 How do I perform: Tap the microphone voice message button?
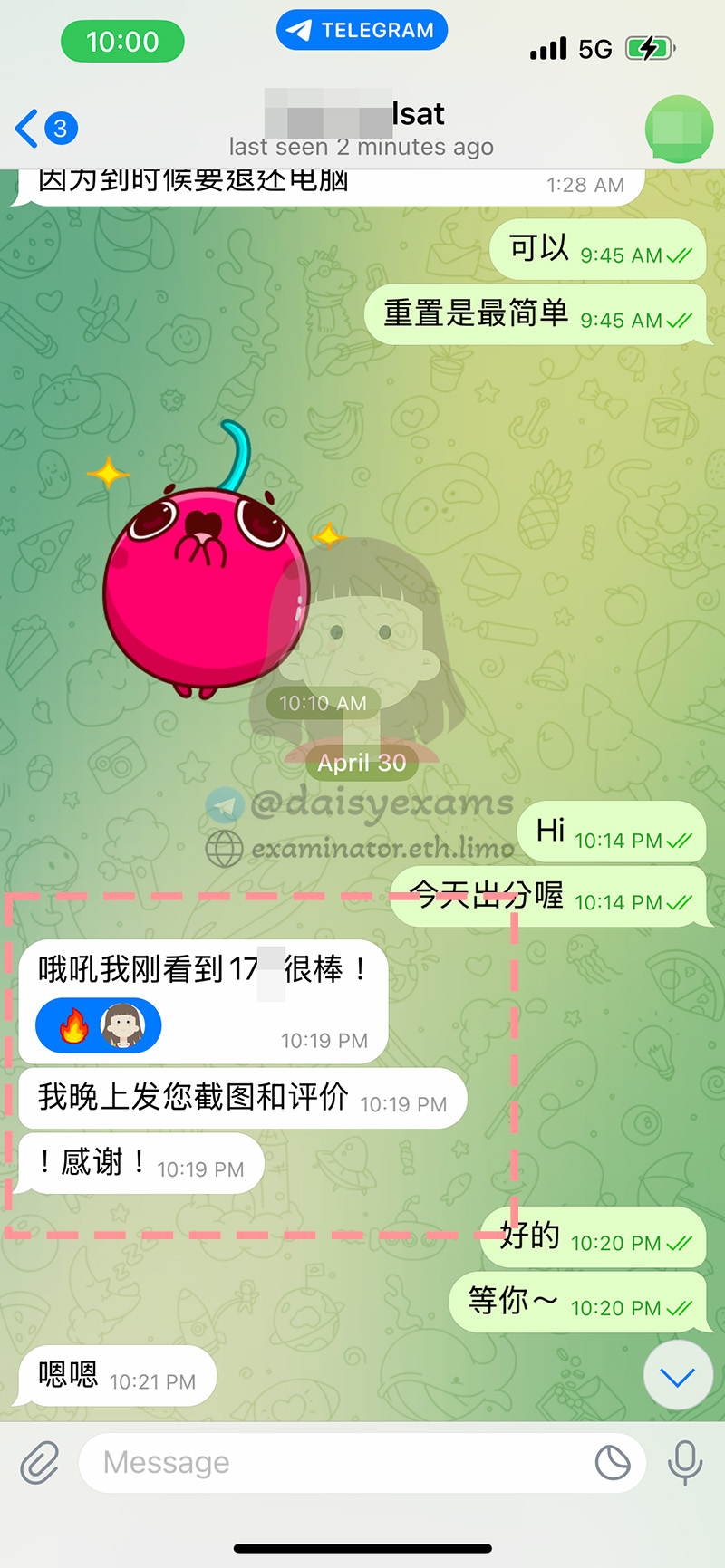(685, 1462)
